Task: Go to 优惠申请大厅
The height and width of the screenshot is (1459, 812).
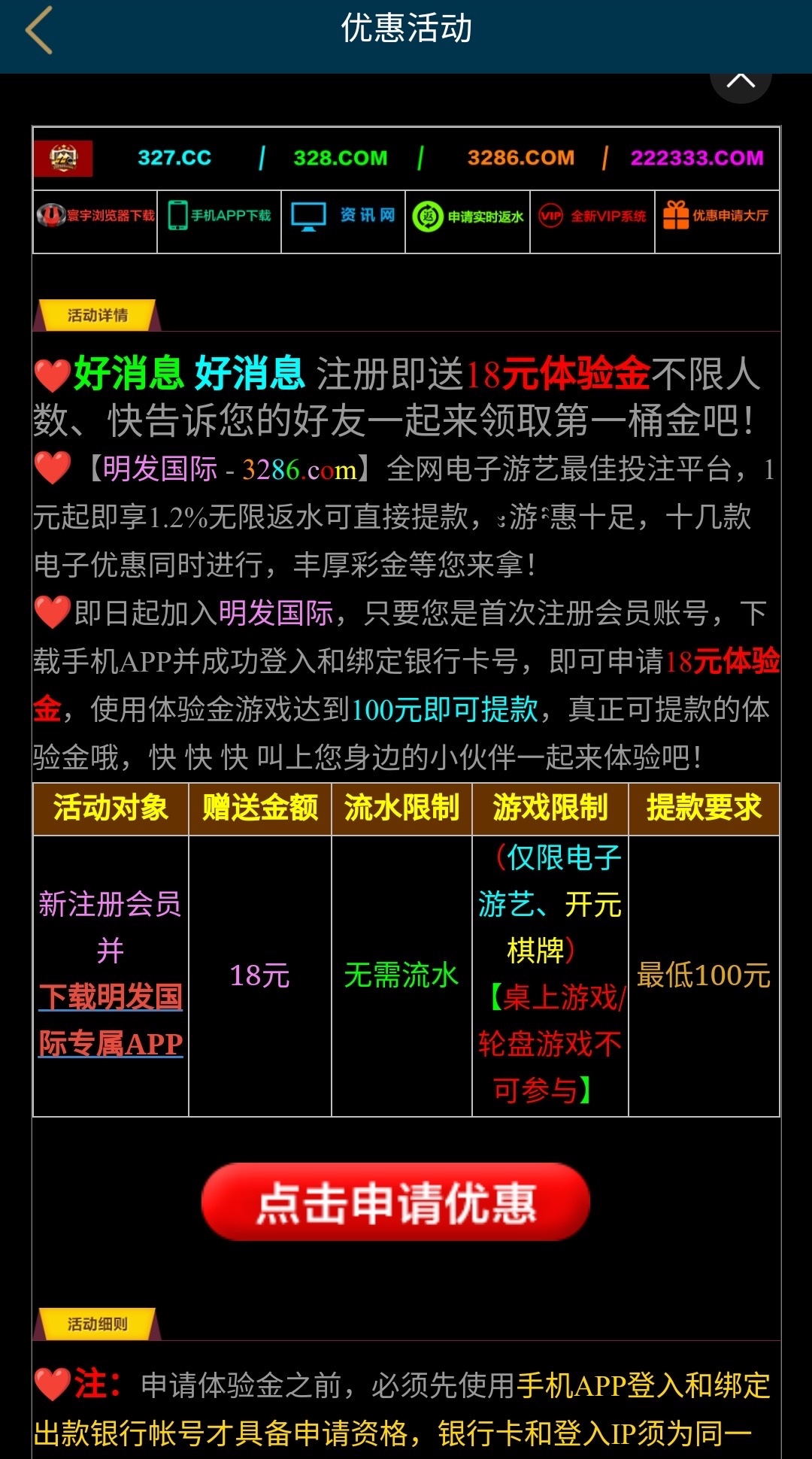Action: tap(717, 216)
